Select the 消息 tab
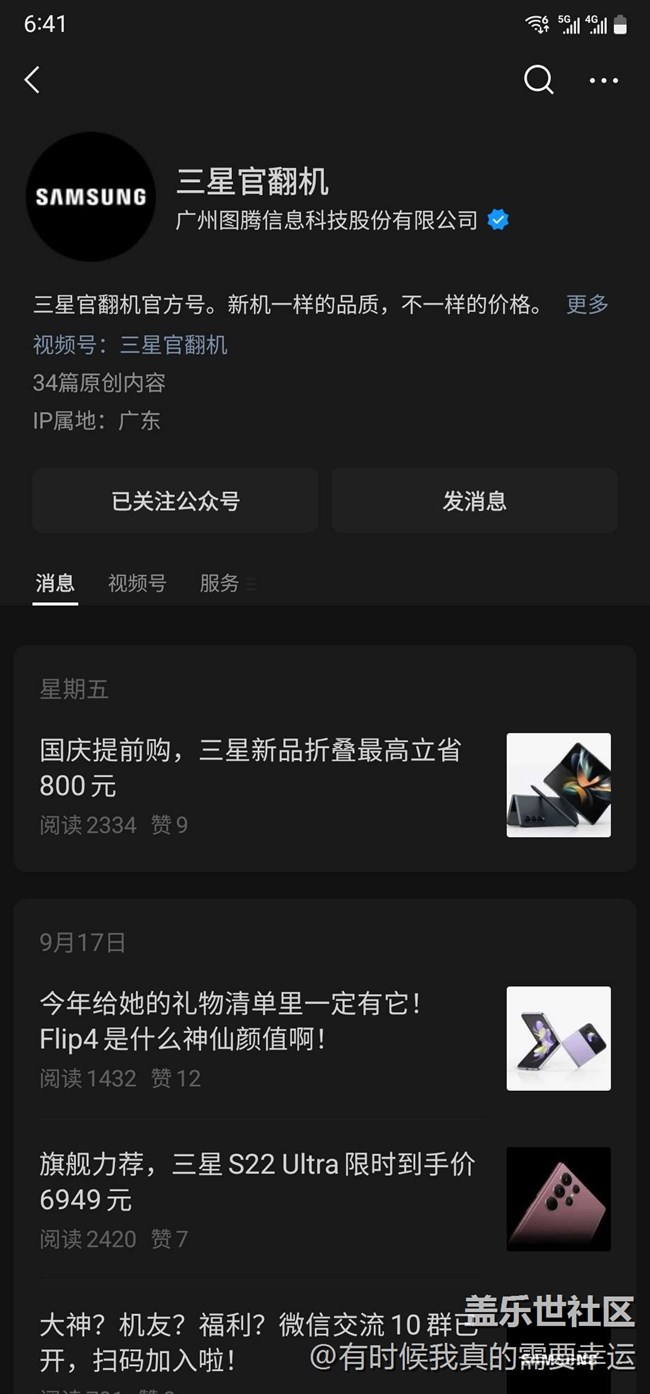Viewport: 650px width, 1394px height. pyautogui.click(x=55, y=583)
